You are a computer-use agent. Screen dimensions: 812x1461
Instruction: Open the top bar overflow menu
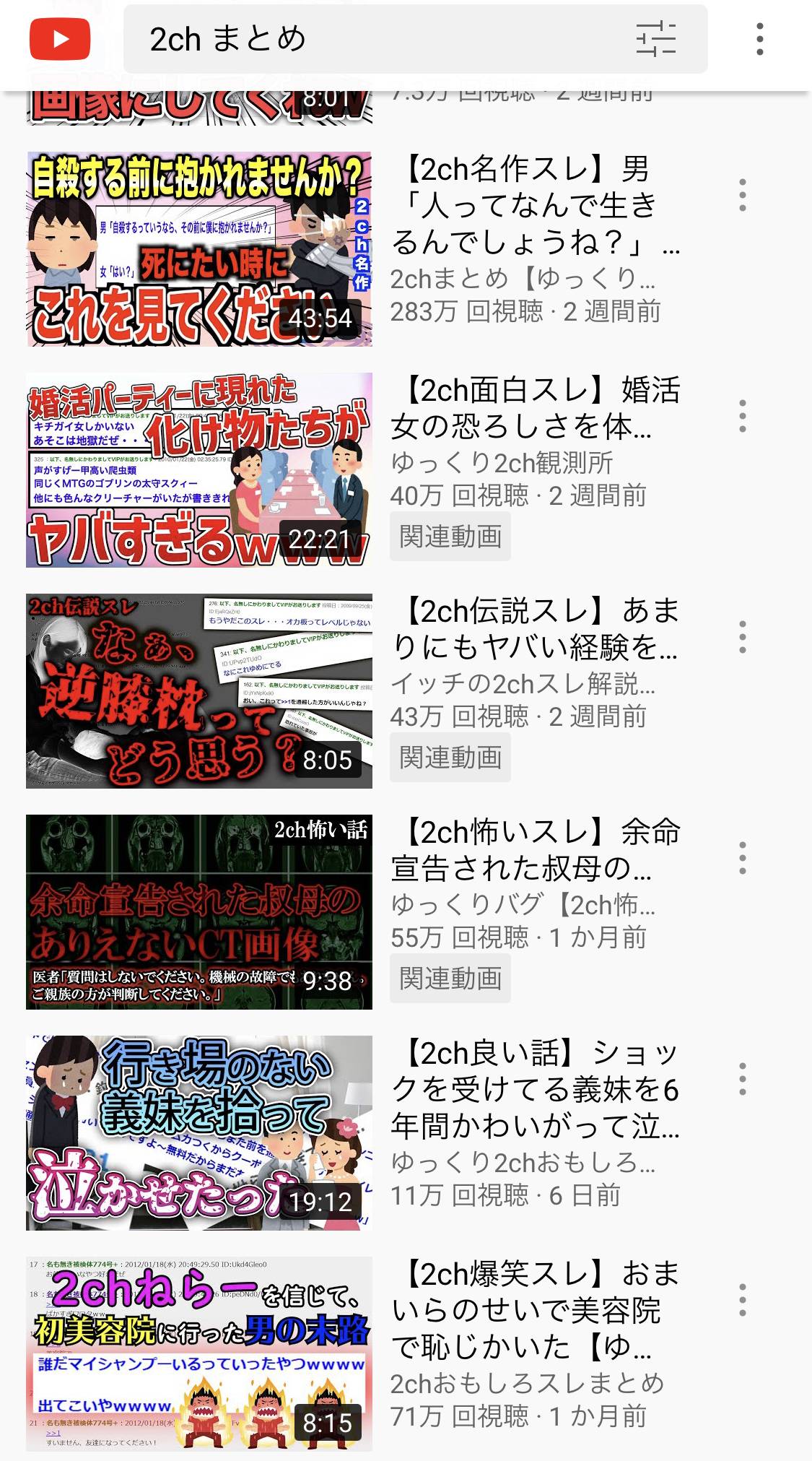click(x=759, y=39)
